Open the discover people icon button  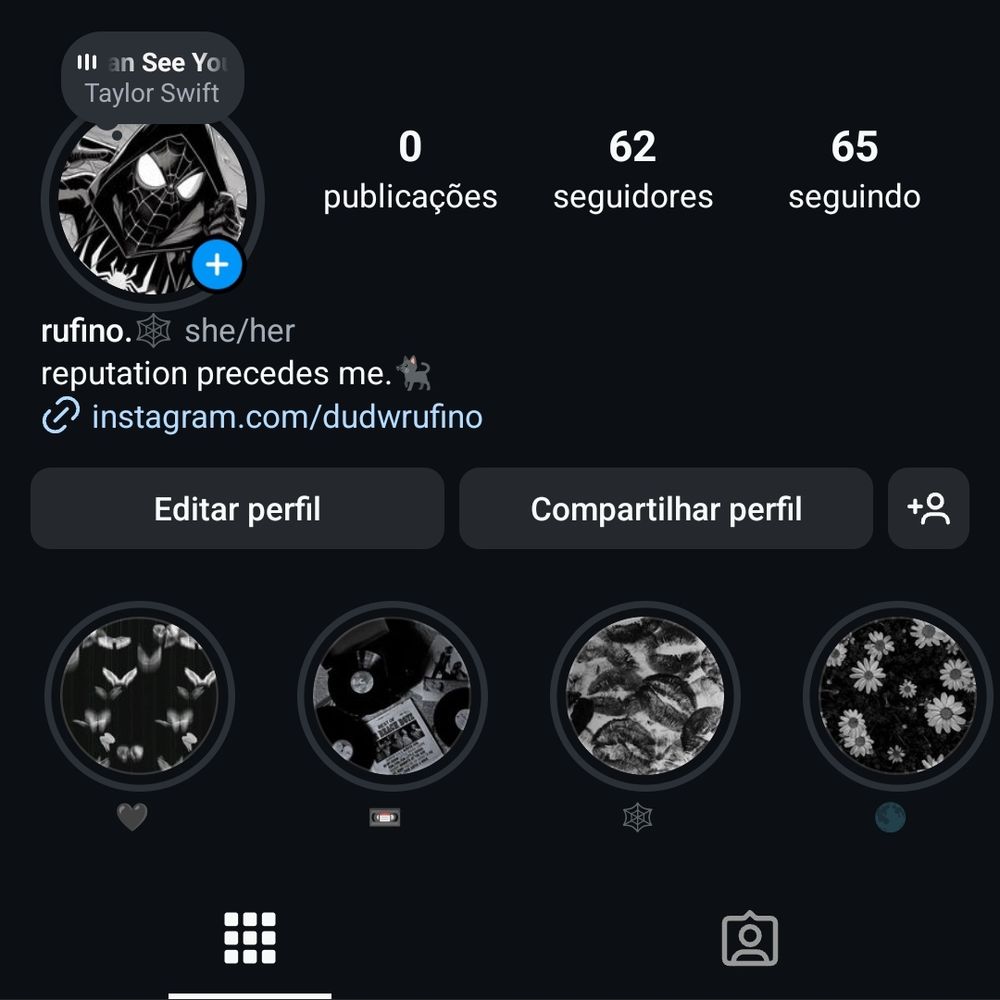tap(928, 509)
